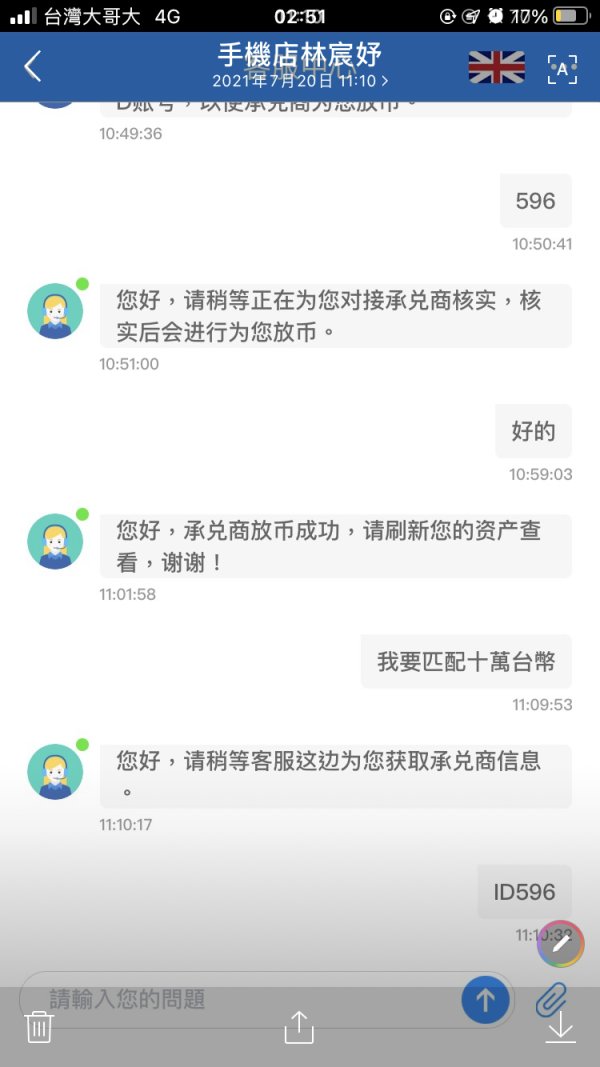The image size is (600, 1067).
Task: Switch language via the UK flag icon
Action: (x=497, y=67)
